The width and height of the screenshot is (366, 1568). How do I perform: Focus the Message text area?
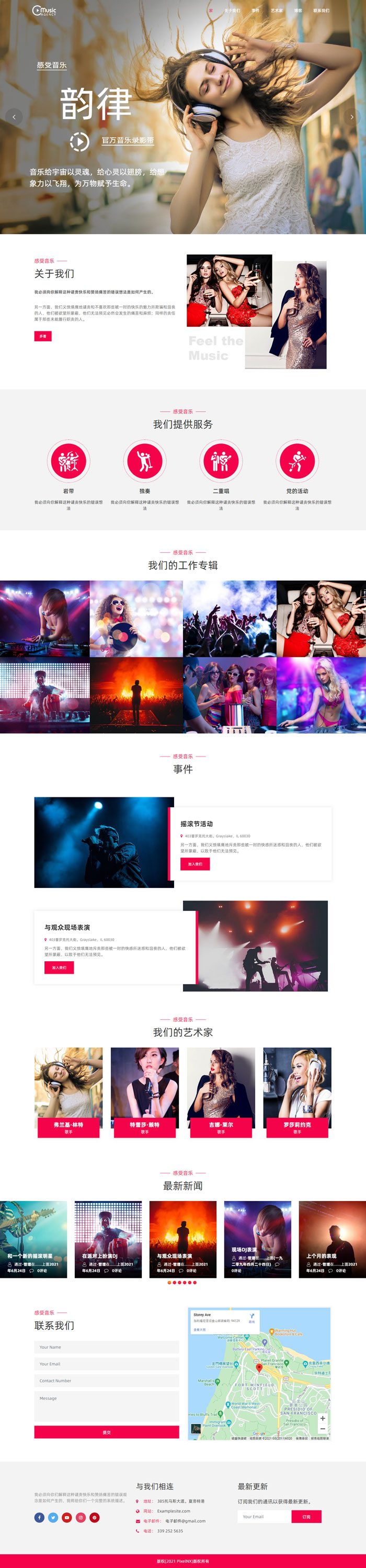106,1406
